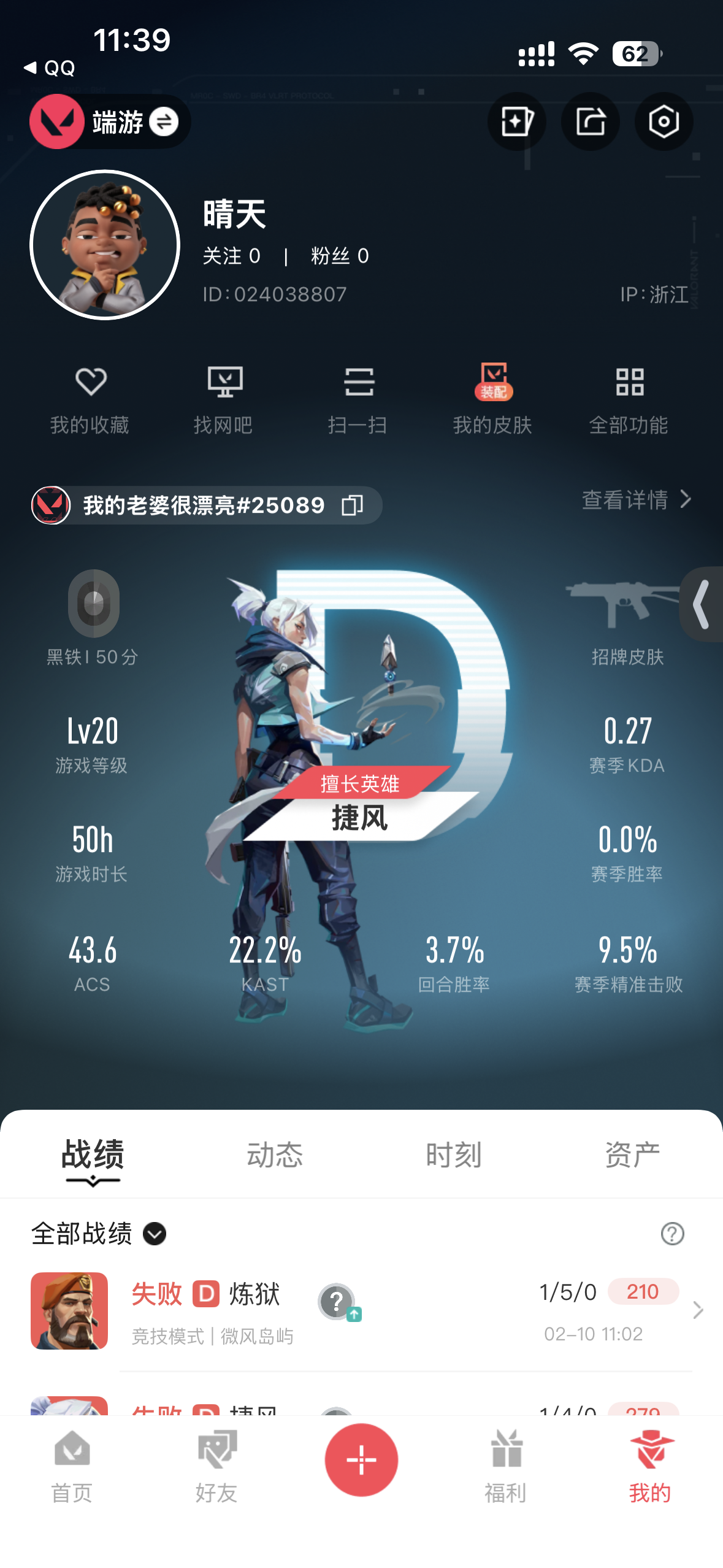The width and height of the screenshot is (723, 1568).
Task: Open the share icon in top bar
Action: click(590, 121)
